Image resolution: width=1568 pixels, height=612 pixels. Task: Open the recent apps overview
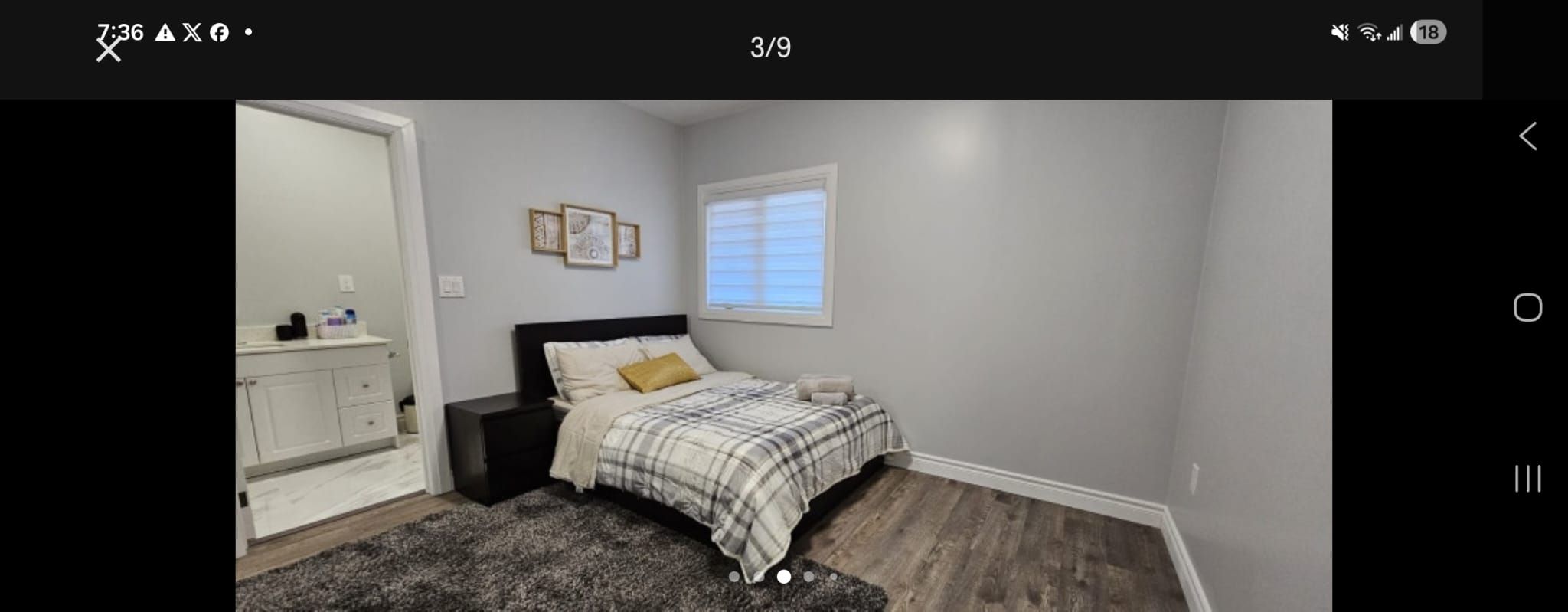(x=1527, y=478)
